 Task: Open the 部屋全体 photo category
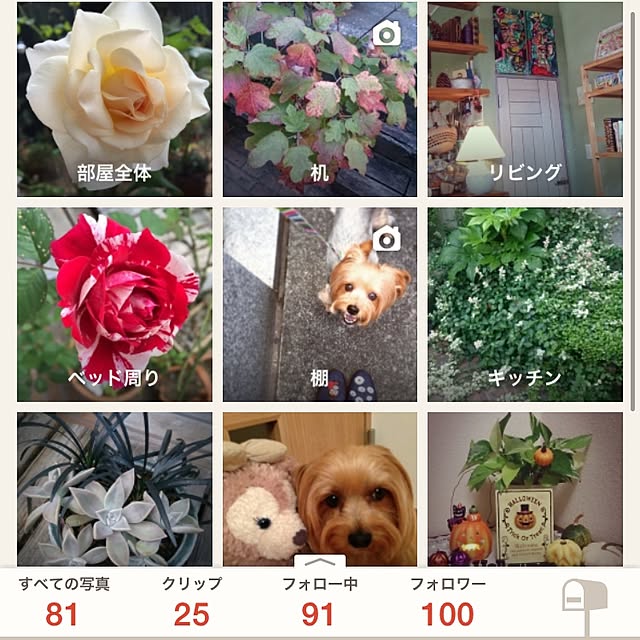(x=114, y=99)
